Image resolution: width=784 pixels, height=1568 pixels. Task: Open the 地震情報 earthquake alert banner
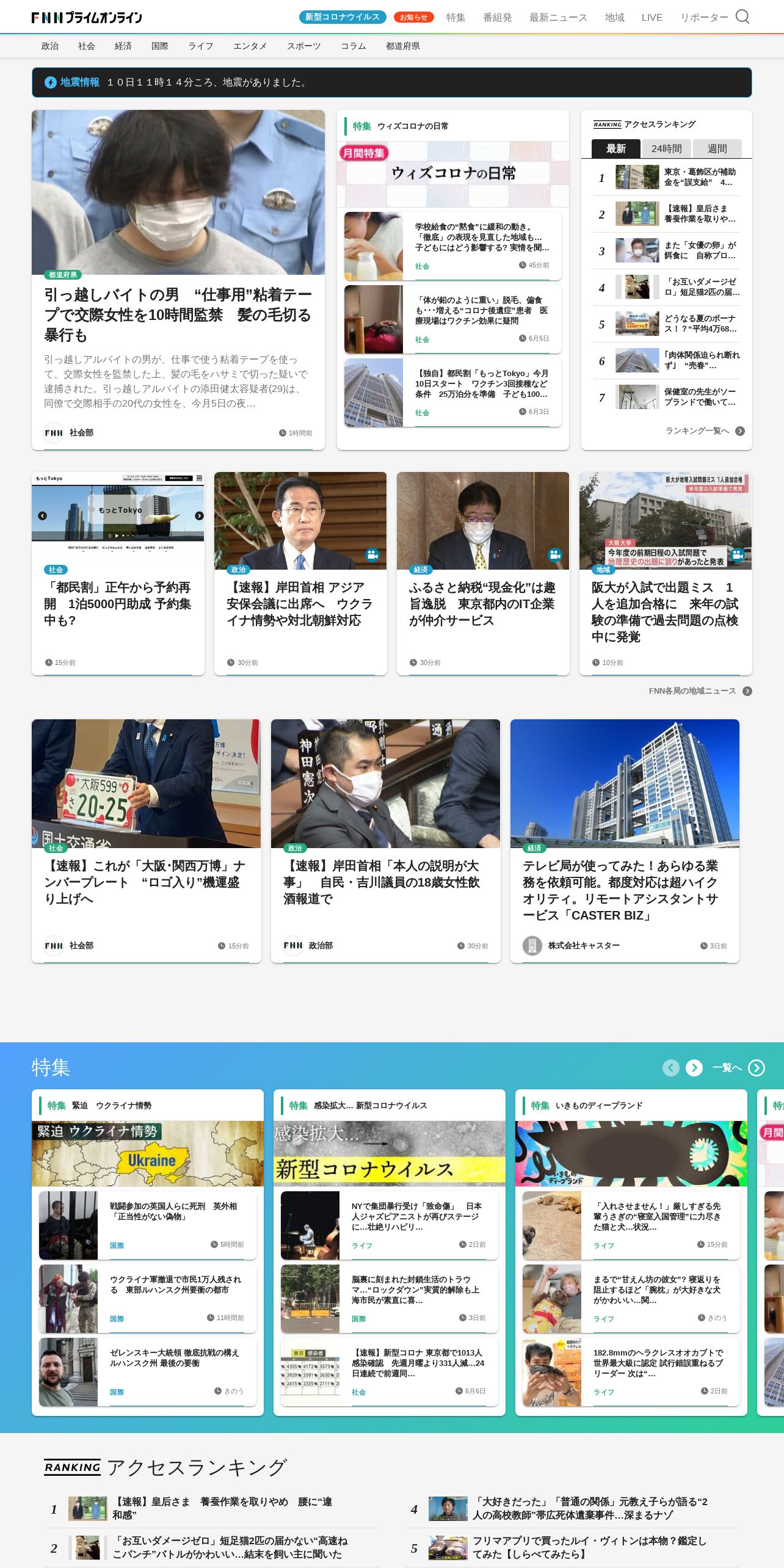(x=391, y=82)
